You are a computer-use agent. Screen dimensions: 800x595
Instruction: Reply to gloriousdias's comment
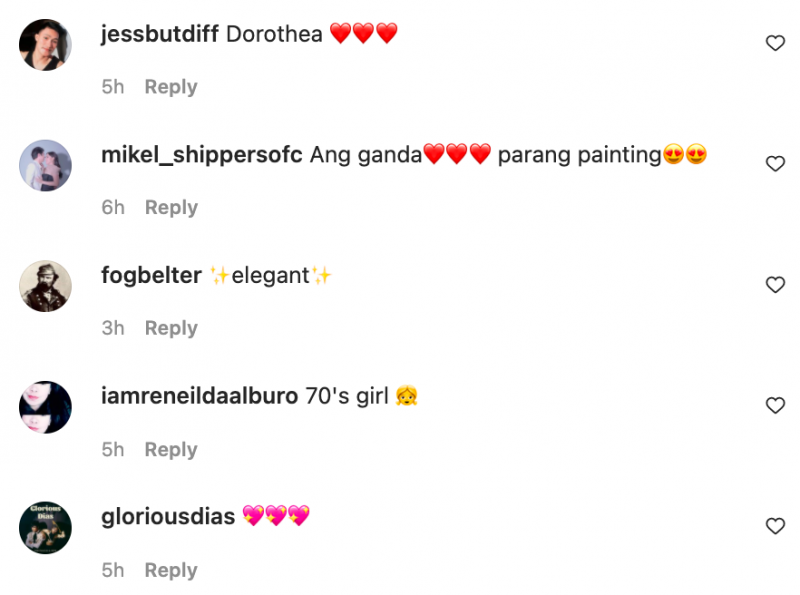[x=170, y=570]
